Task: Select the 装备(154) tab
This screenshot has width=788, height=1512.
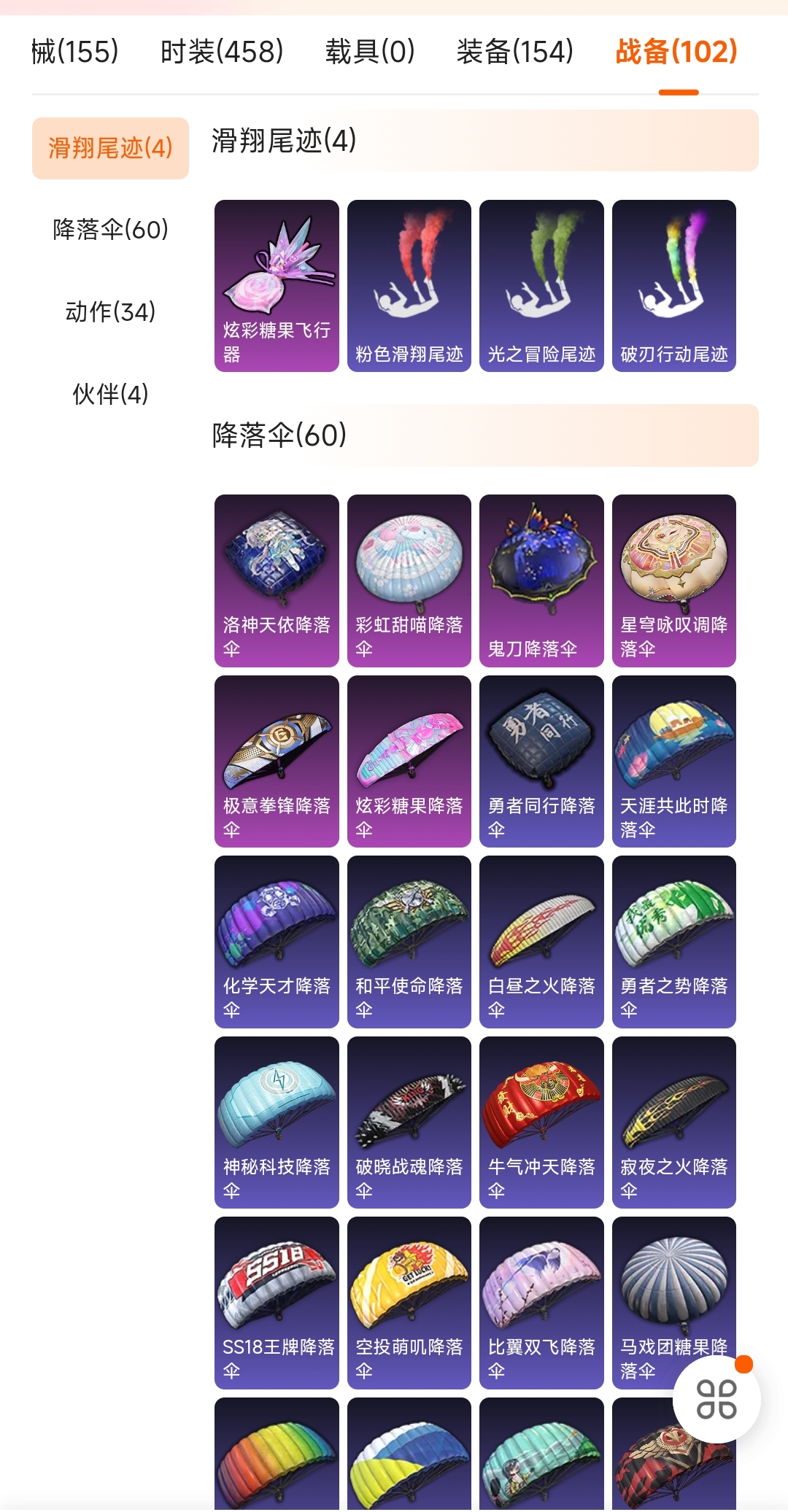Action: pyautogui.click(x=515, y=52)
